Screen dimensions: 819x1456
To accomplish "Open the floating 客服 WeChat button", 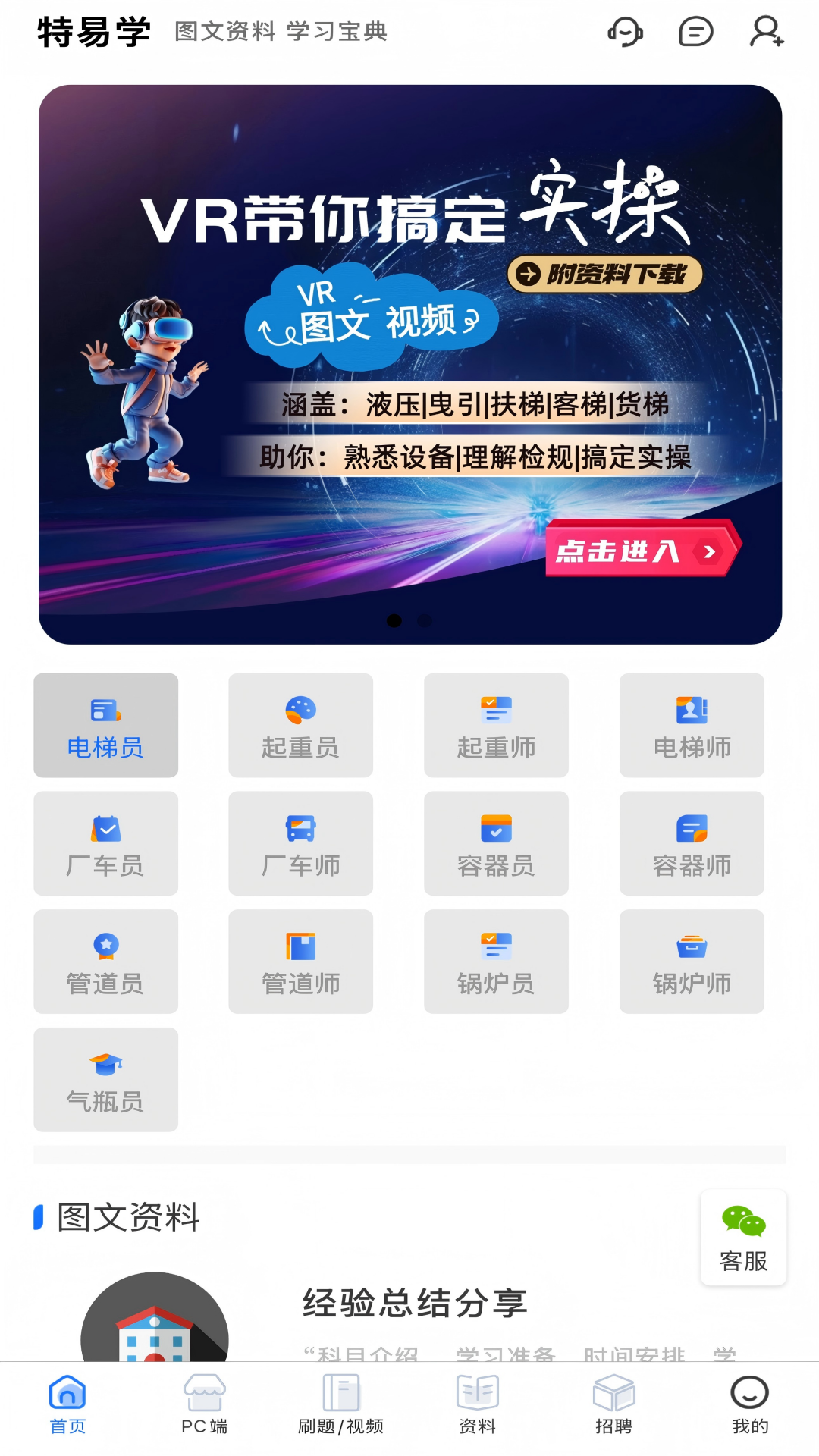I will 743,1238.
